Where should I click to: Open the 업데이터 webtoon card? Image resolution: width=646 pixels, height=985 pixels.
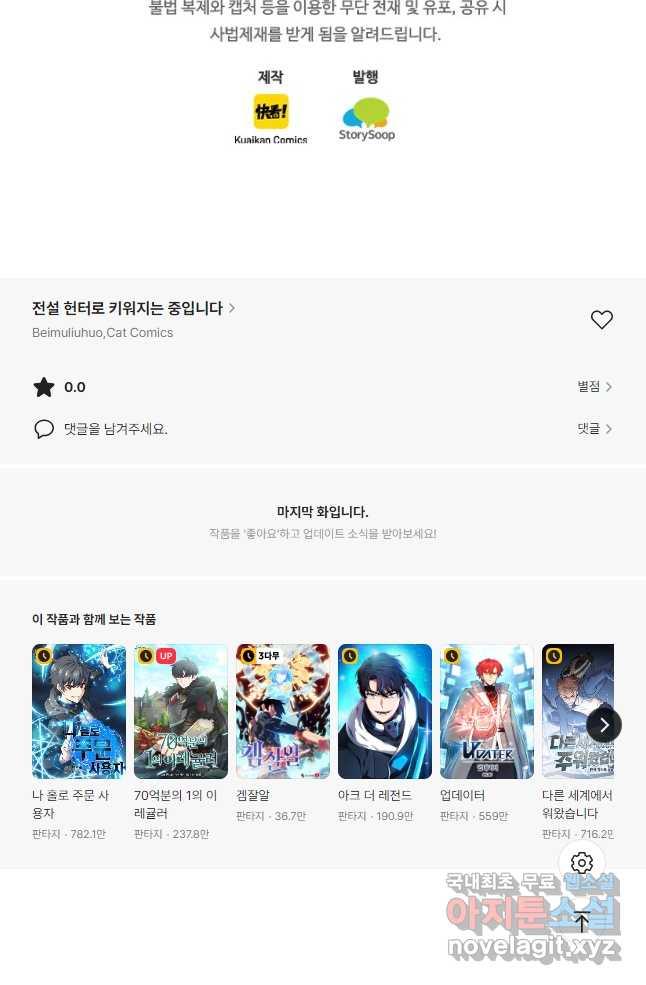[x=487, y=711]
